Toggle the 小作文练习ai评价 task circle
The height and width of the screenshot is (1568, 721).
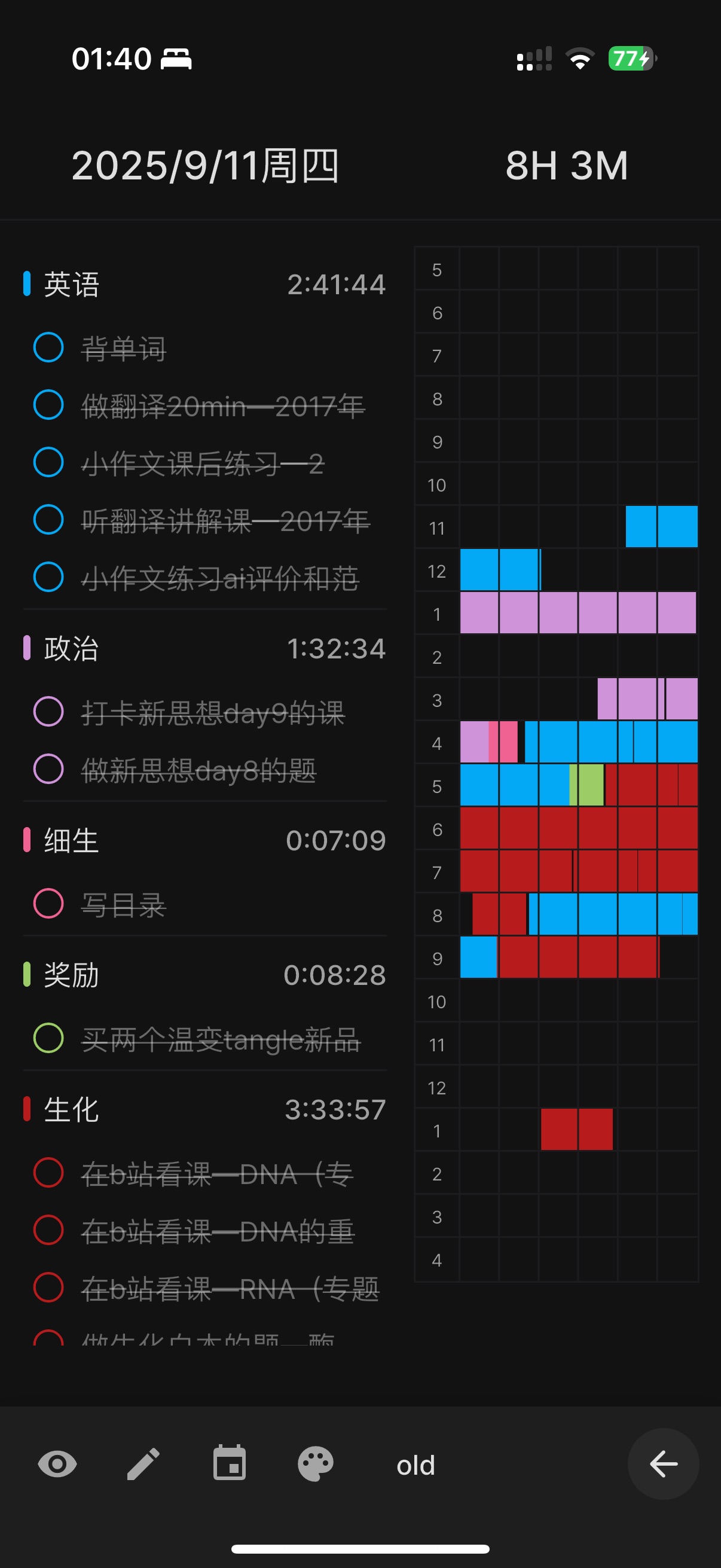48,577
